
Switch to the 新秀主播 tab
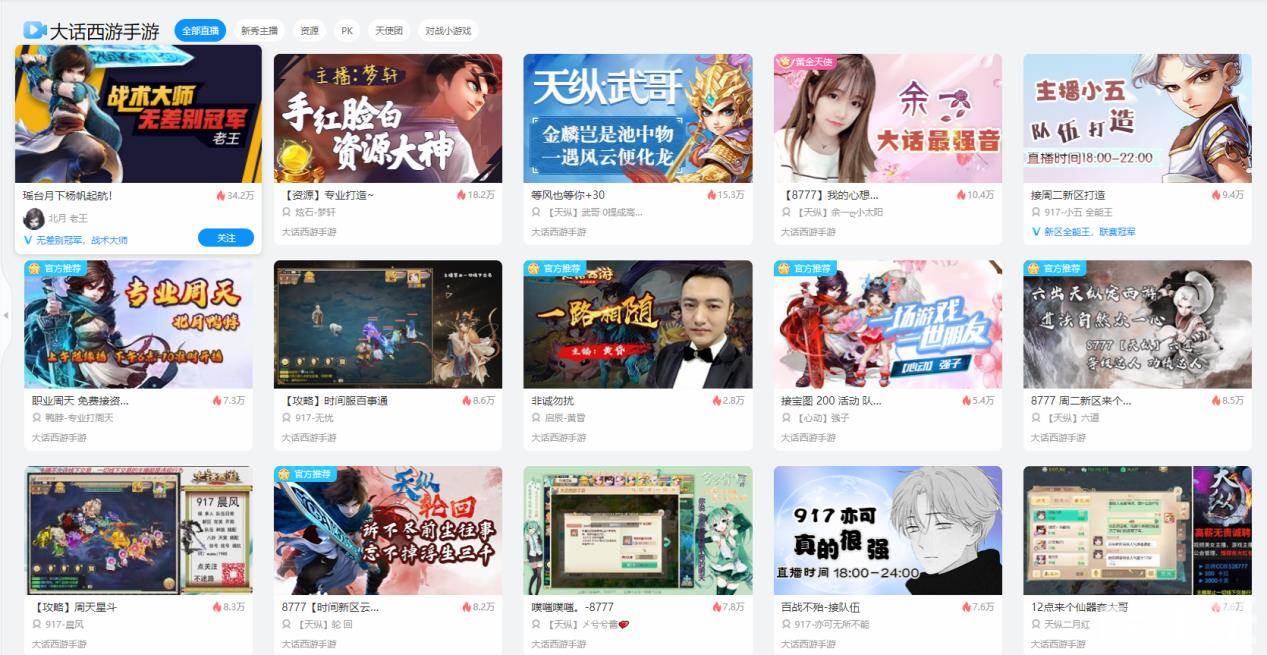pyautogui.click(x=260, y=30)
